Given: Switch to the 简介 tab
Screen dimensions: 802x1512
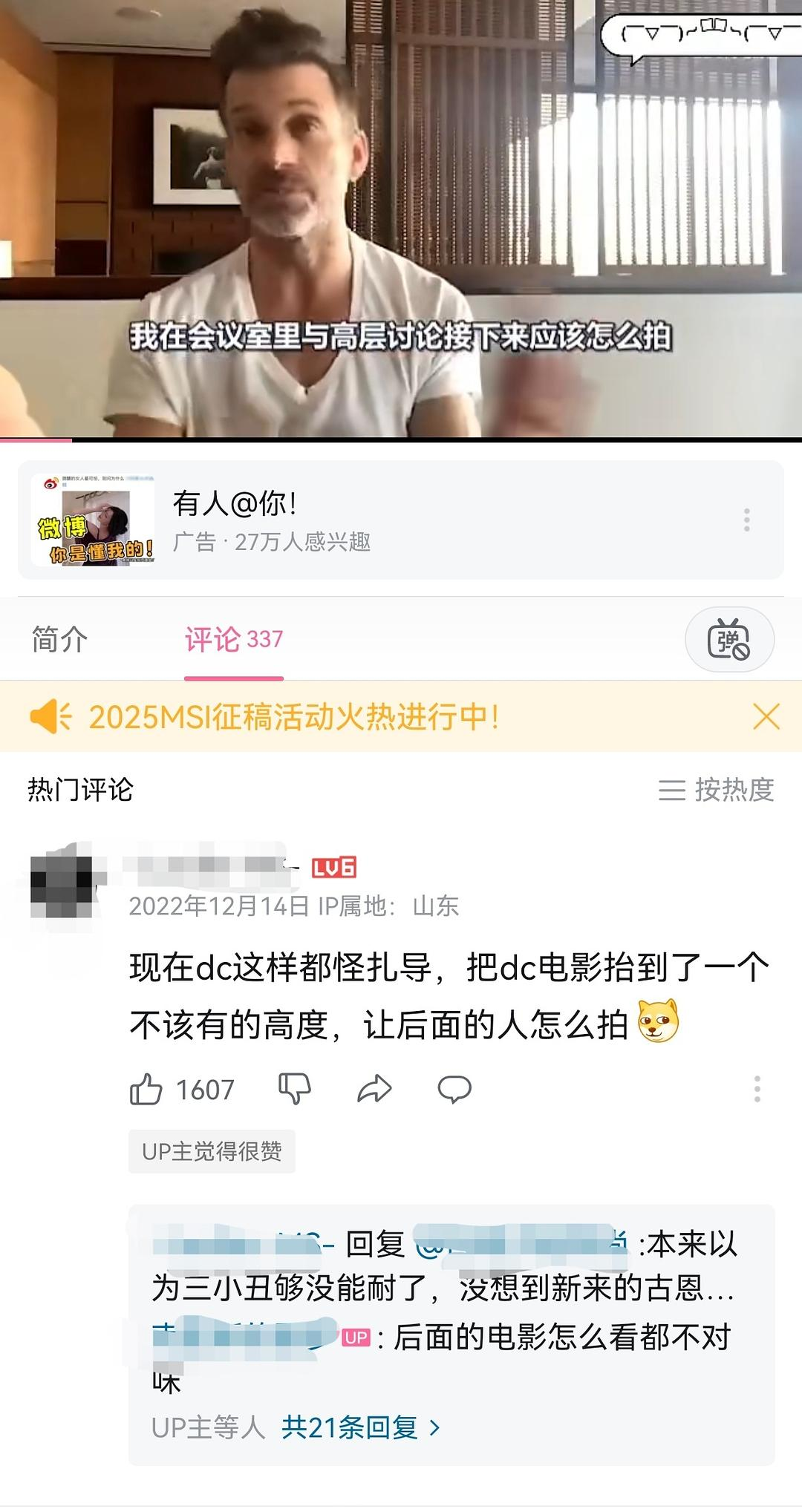Looking at the screenshot, I should click(x=59, y=639).
